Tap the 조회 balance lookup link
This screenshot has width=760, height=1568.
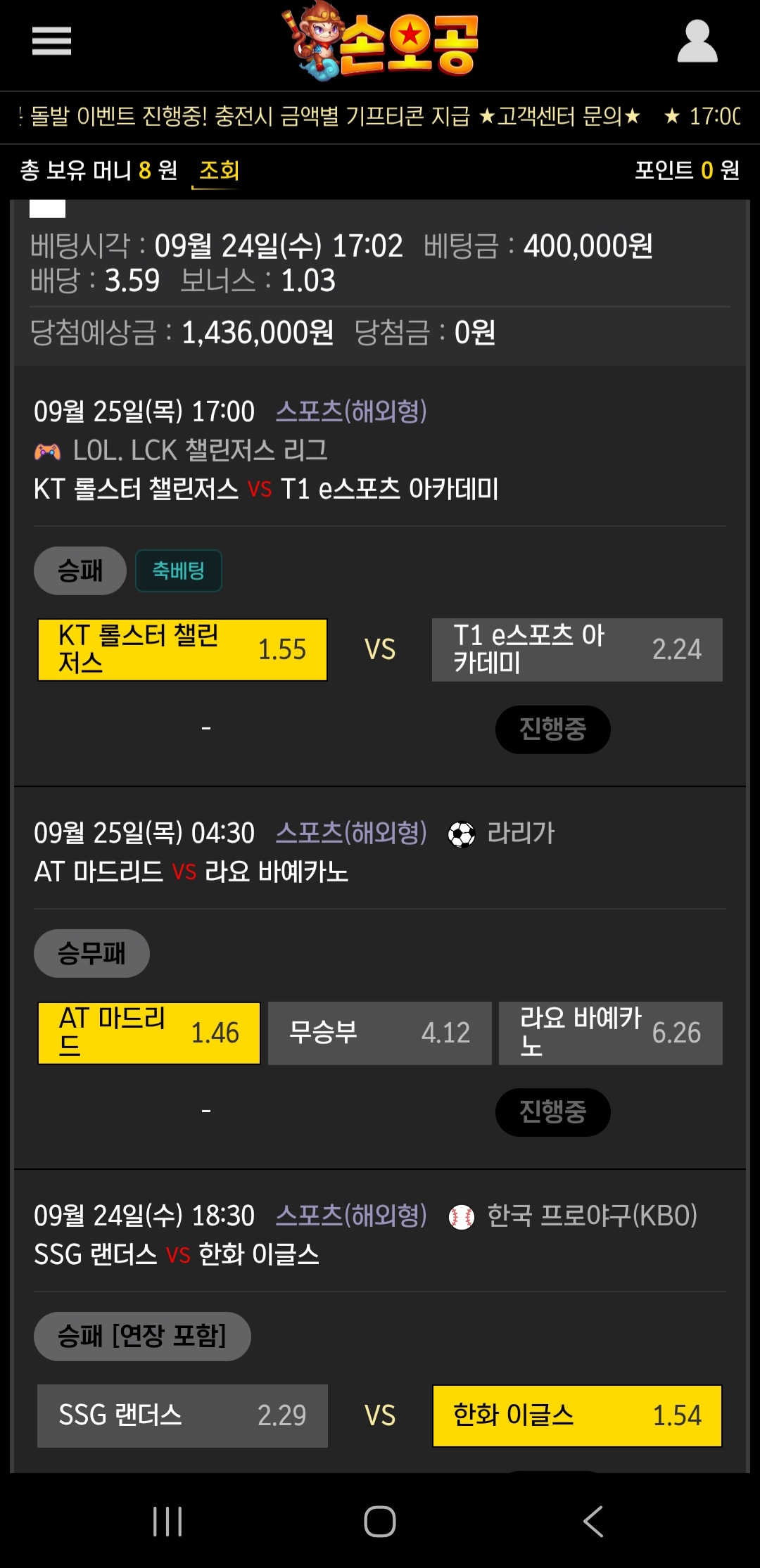219,171
